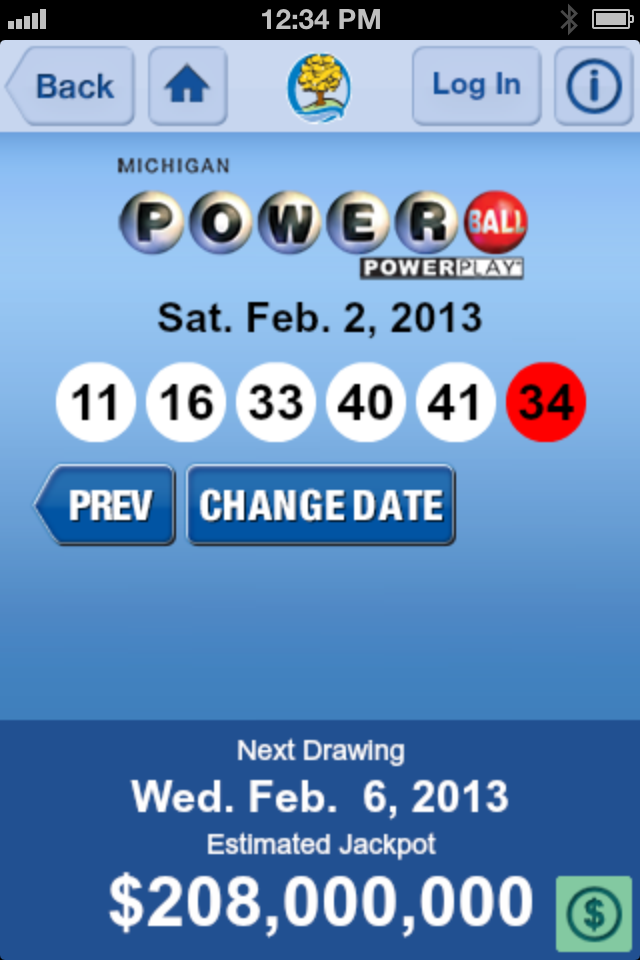Screen dimensions: 640x960
Task: Go back to the previous screen
Action: point(72,86)
